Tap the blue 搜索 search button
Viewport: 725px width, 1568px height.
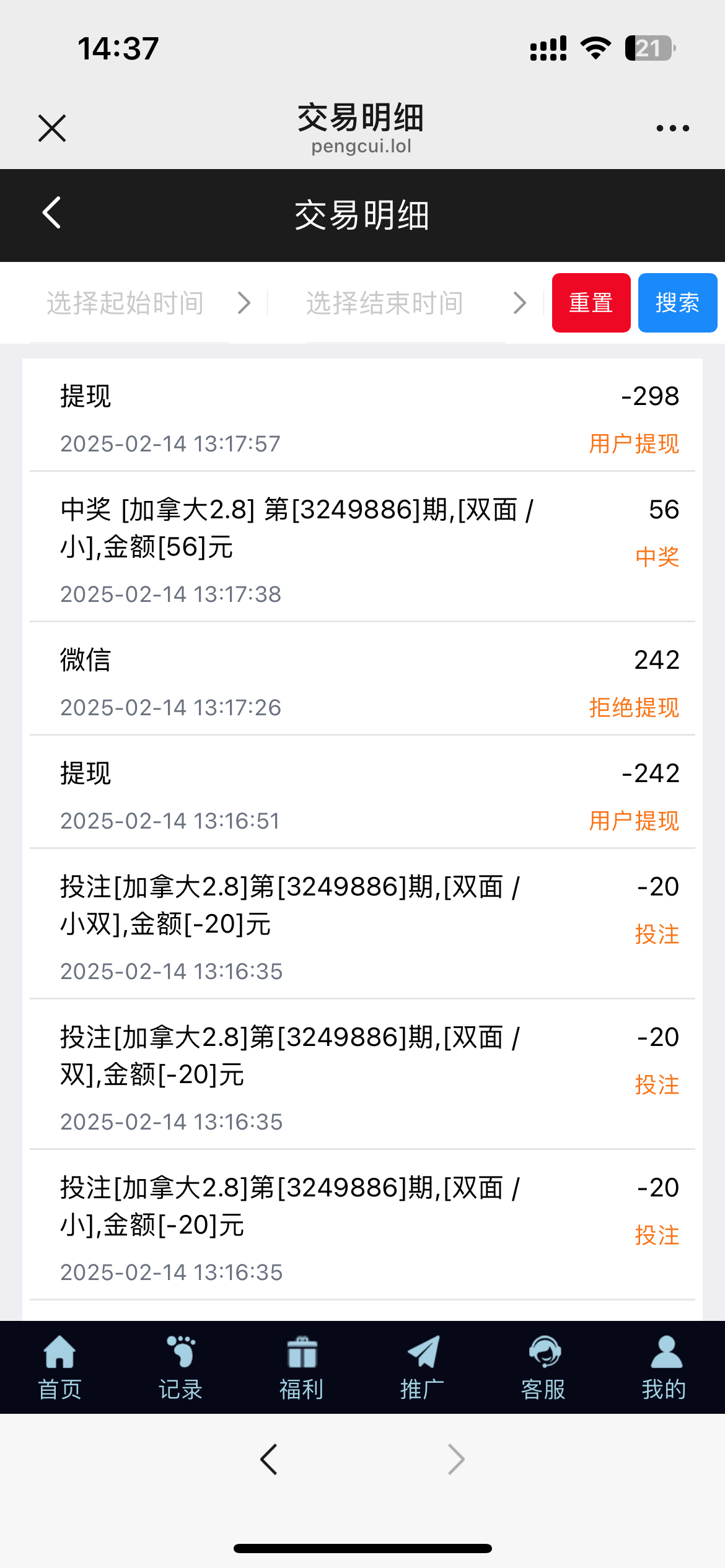(x=677, y=303)
